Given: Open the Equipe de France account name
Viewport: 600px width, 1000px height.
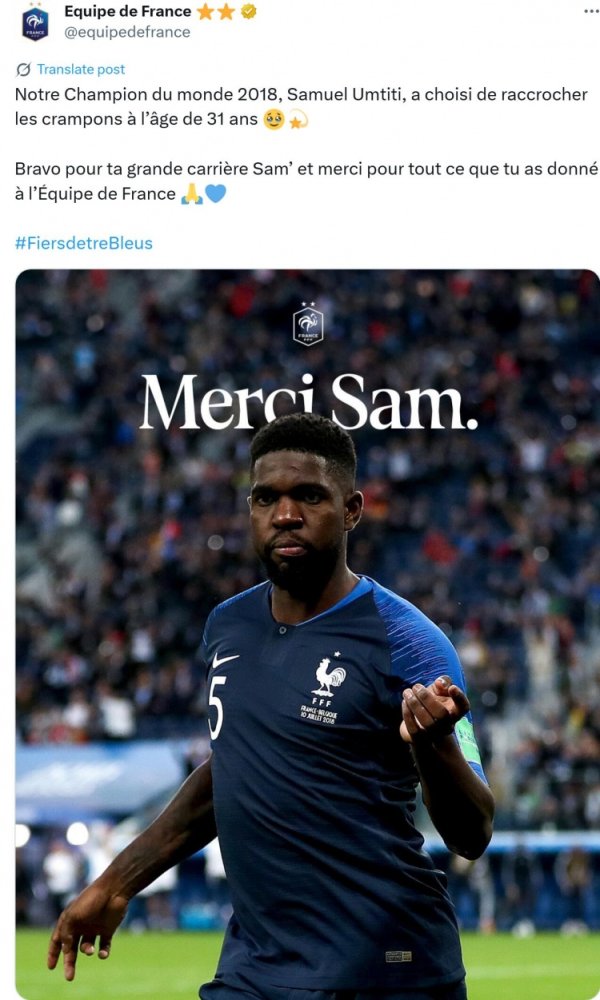Looking at the screenshot, I should click(127, 11).
